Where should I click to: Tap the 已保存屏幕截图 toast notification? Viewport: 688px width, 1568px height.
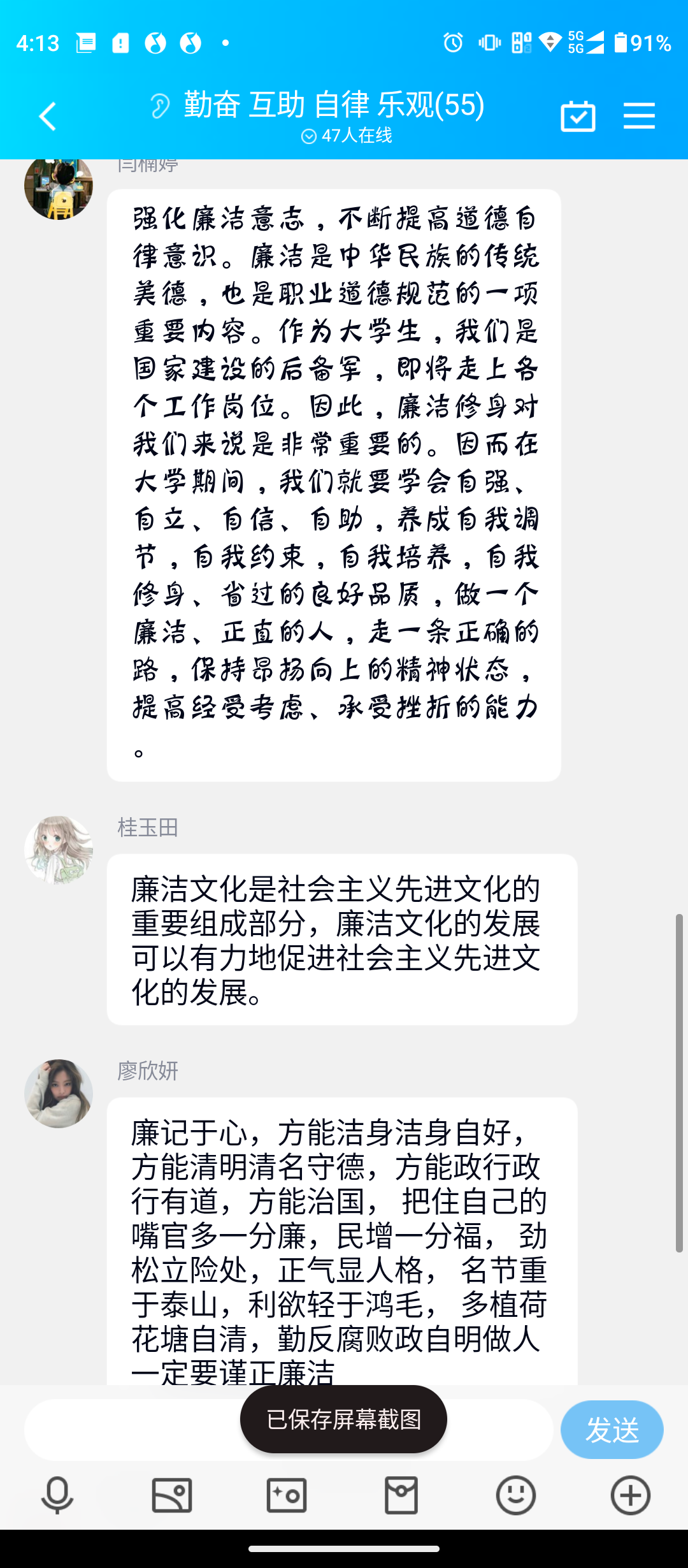click(x=342, y=1420)
